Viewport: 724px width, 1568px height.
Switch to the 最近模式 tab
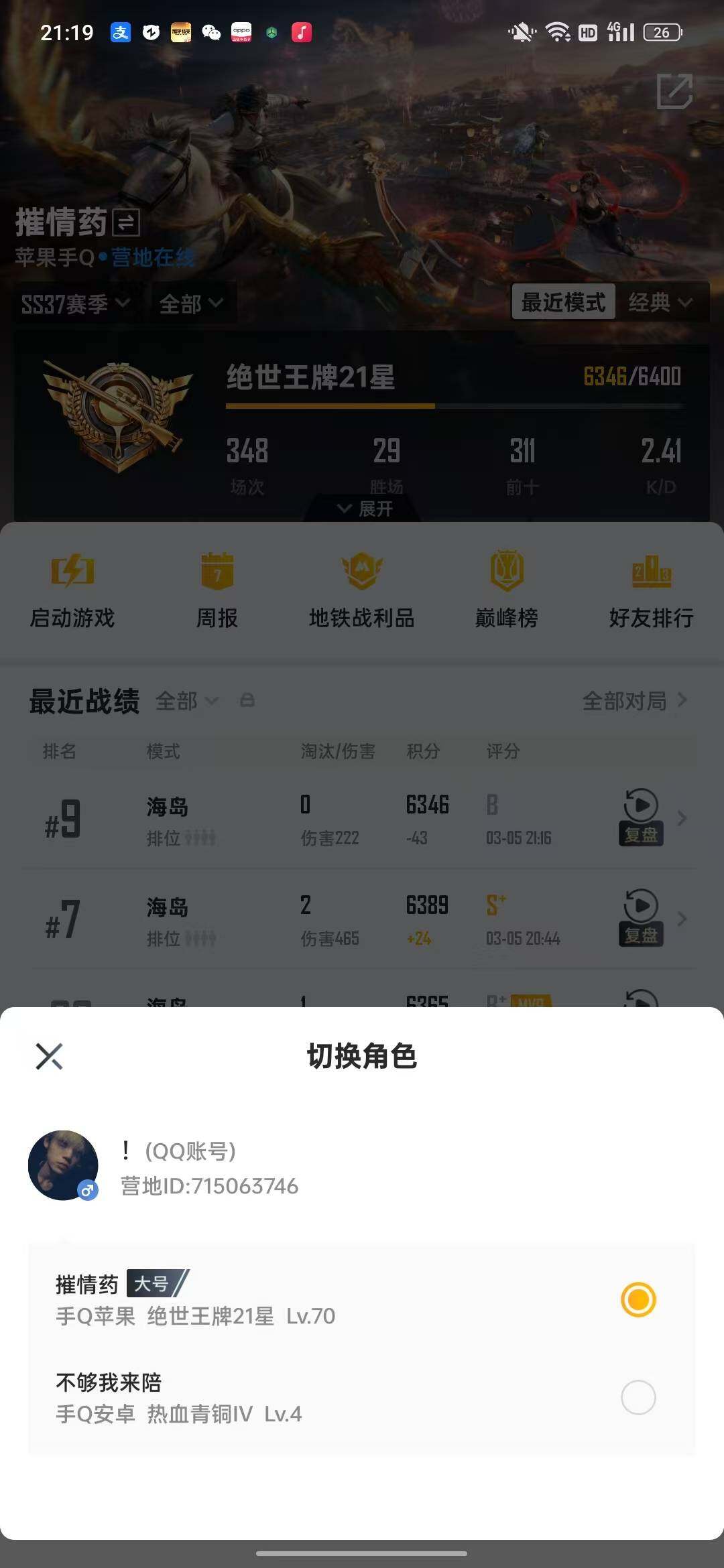(x=564, y=302)
